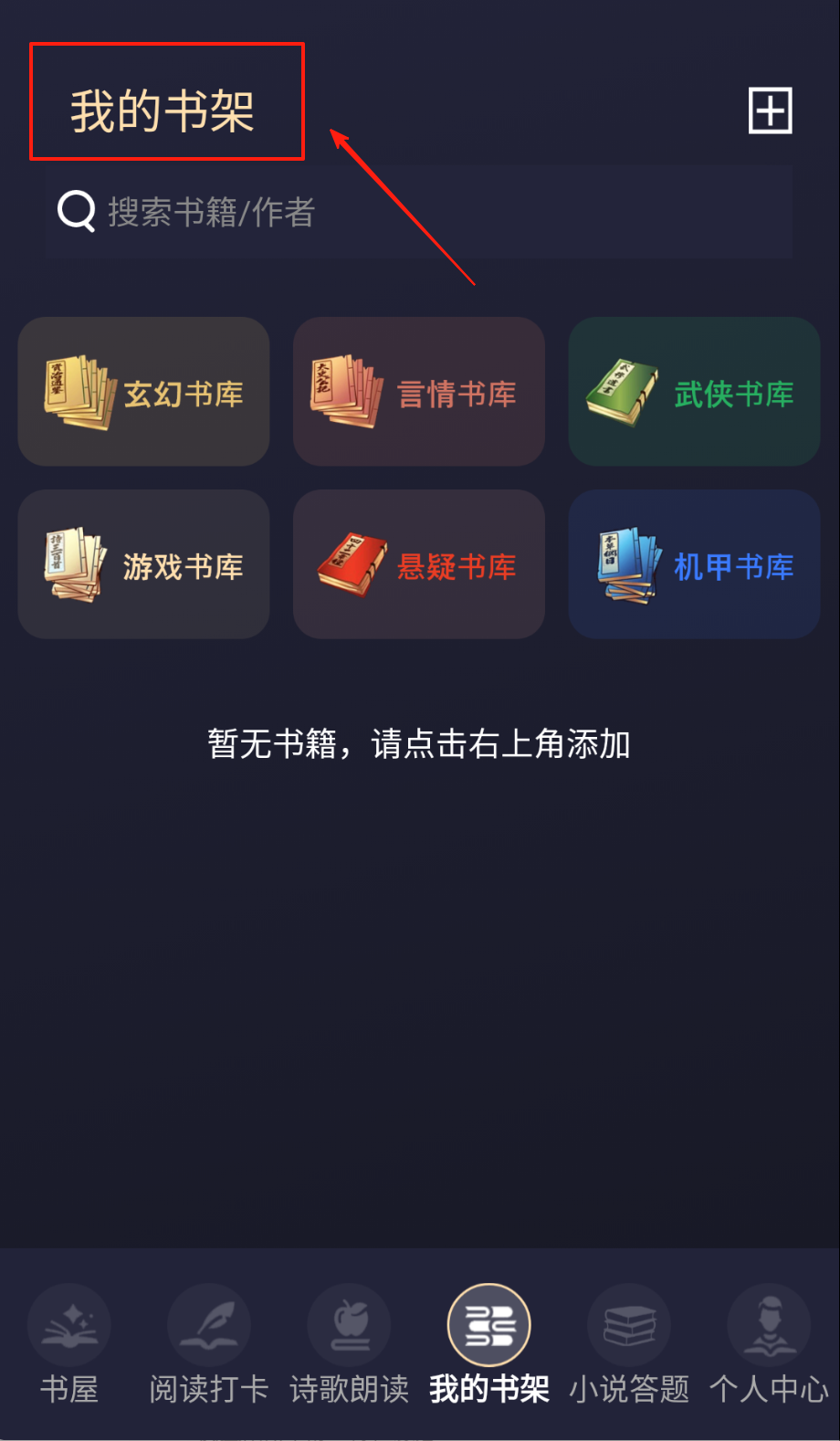Browse the 武侠书库 library
840x1441 pixels.
(x=694, y=392)
